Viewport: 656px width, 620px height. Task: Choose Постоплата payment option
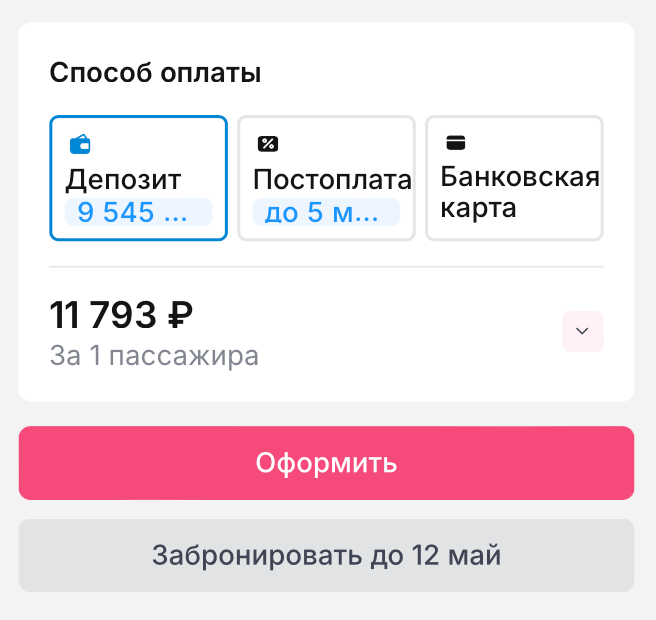[326, 179]
